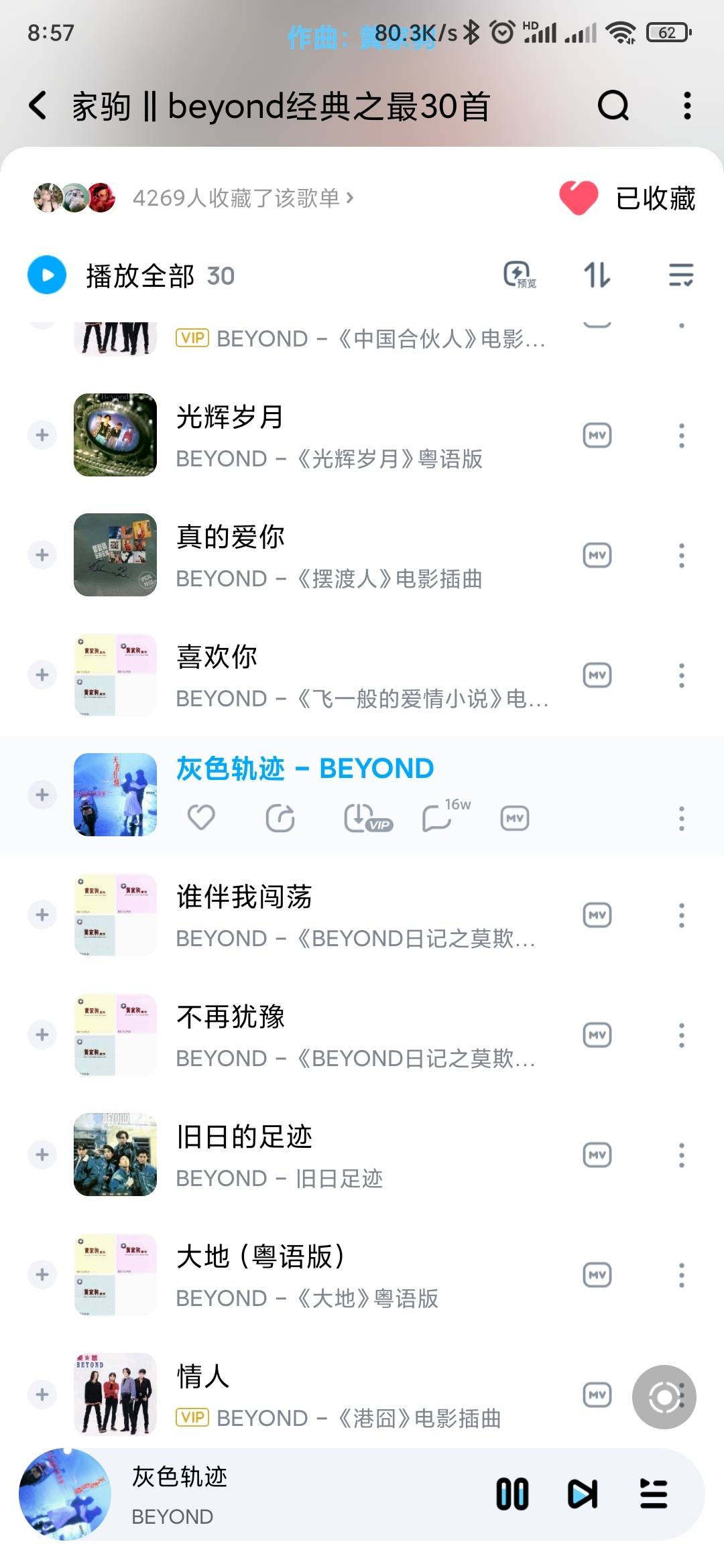Open the current play queue

(x=654, y=1494)
